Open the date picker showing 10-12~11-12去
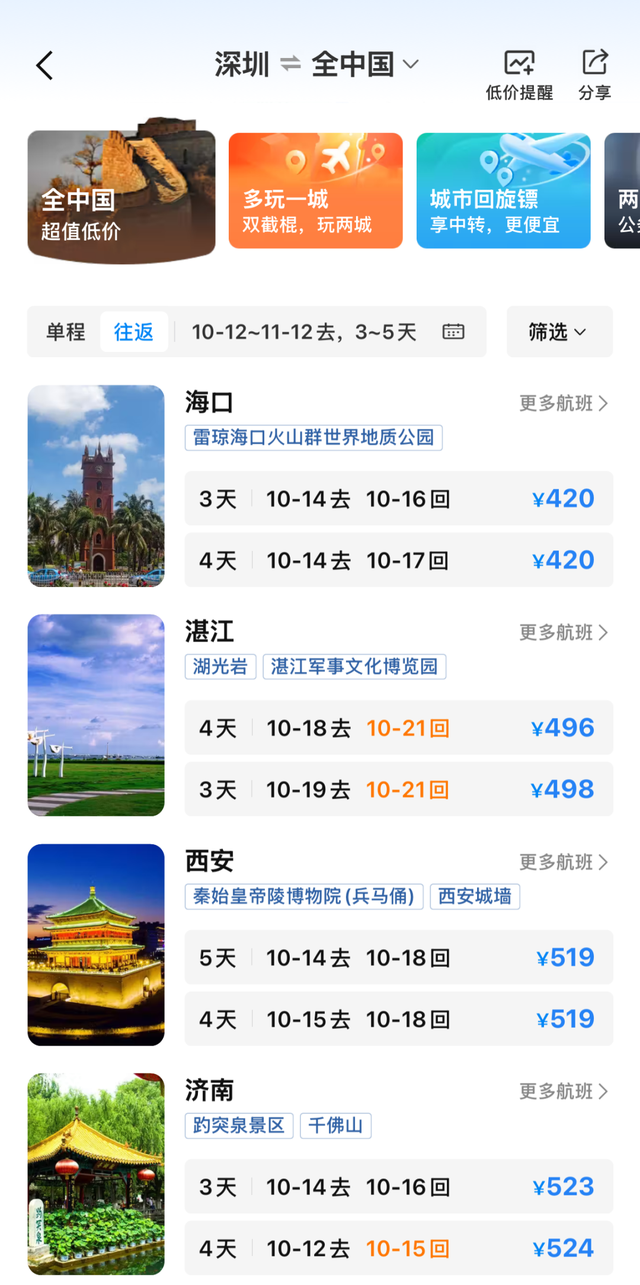 328,332
